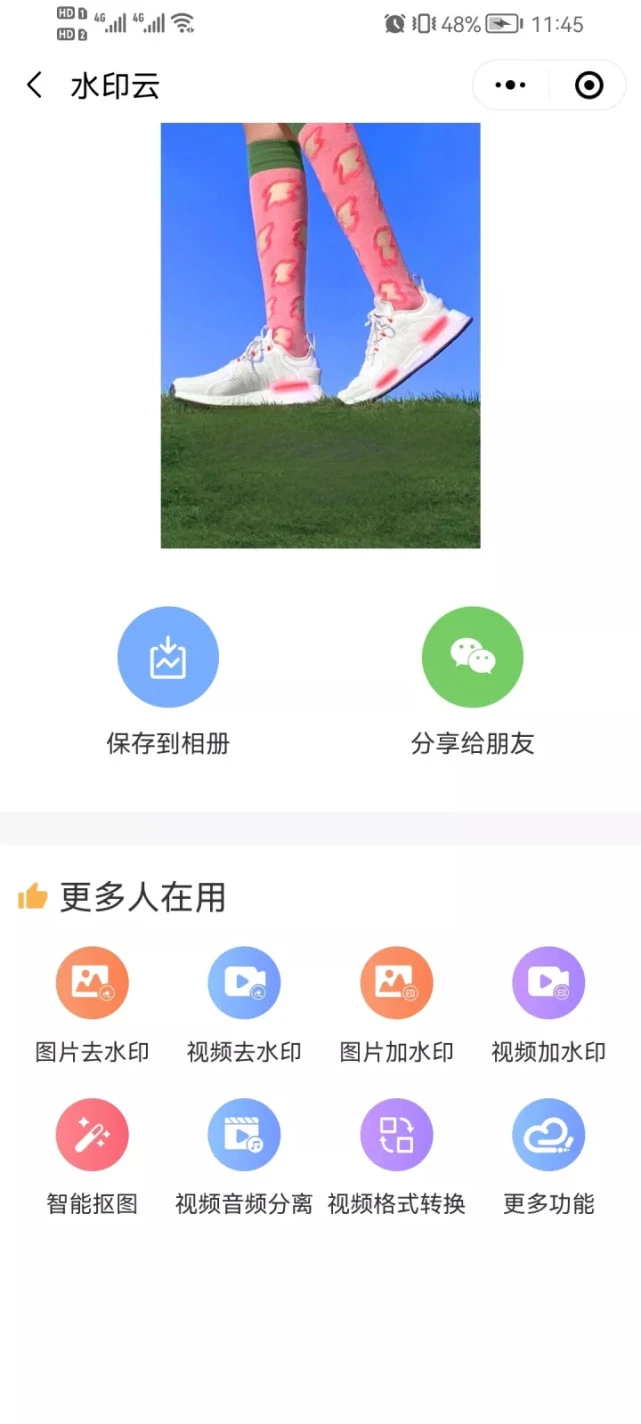Screen dimensions: 641x1424
Task: Open 图片去水印 tool
Action: pos(92,983)
